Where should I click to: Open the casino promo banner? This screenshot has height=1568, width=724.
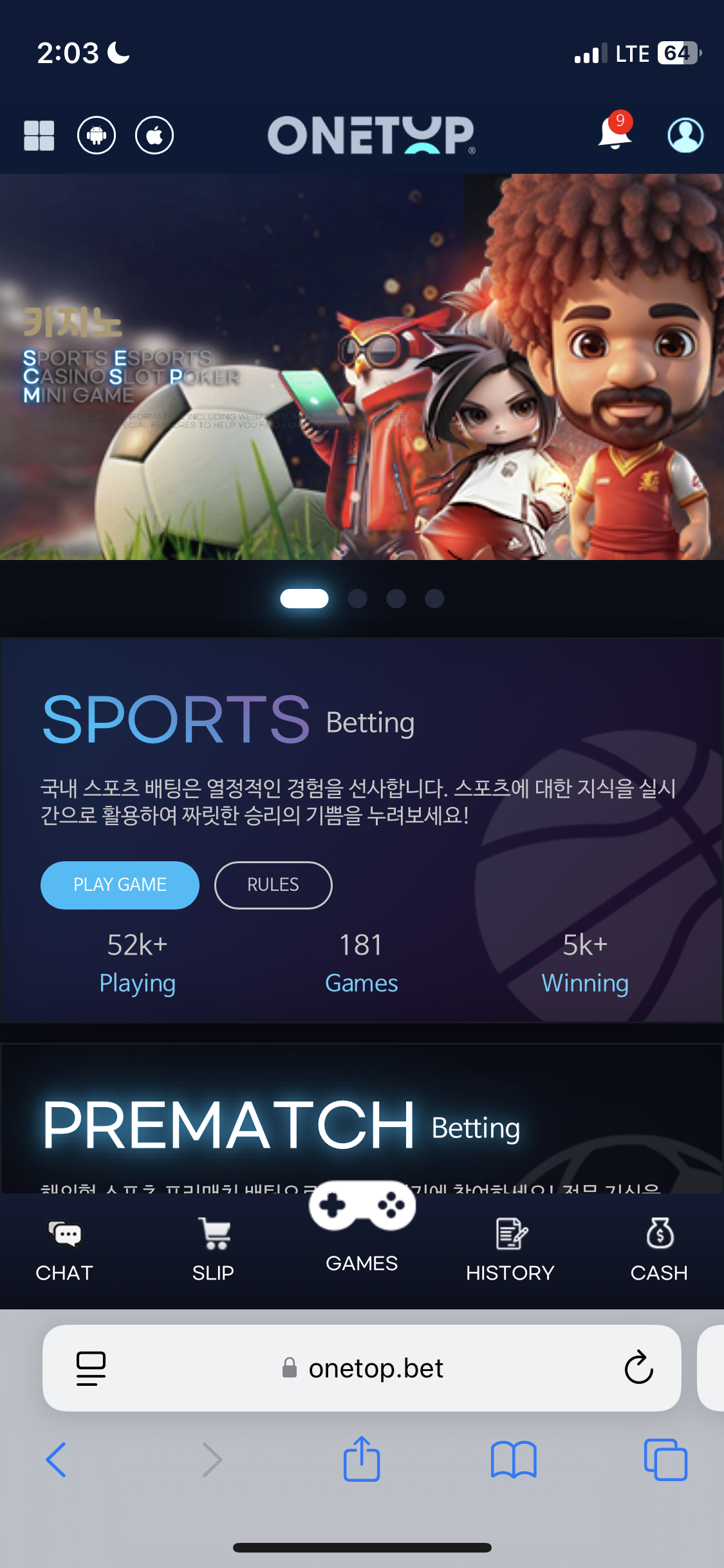point(362,367)
